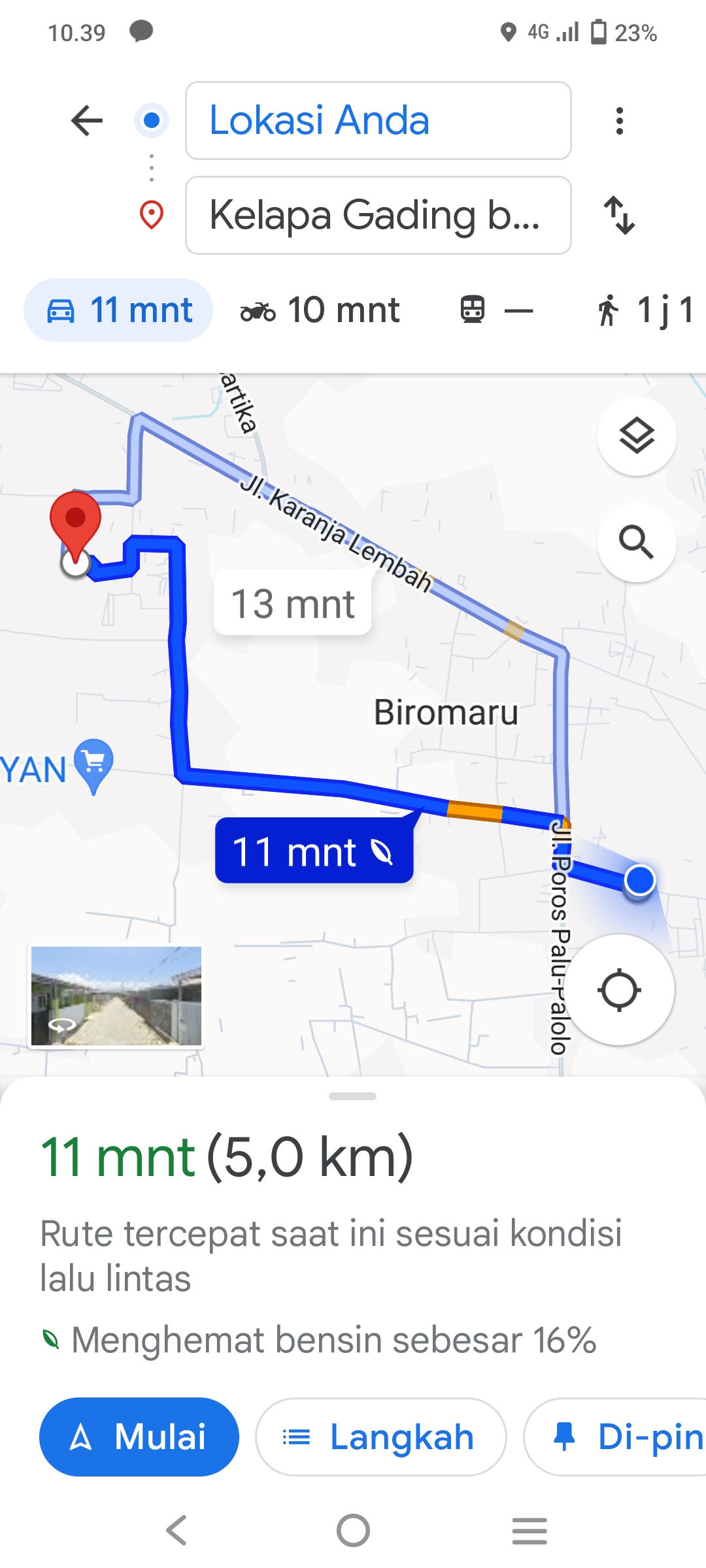Image resolution: width=706 pixels, height=1568 pixels.
Task: Open the three-dot overflow menu
Action: click(620, 121)
